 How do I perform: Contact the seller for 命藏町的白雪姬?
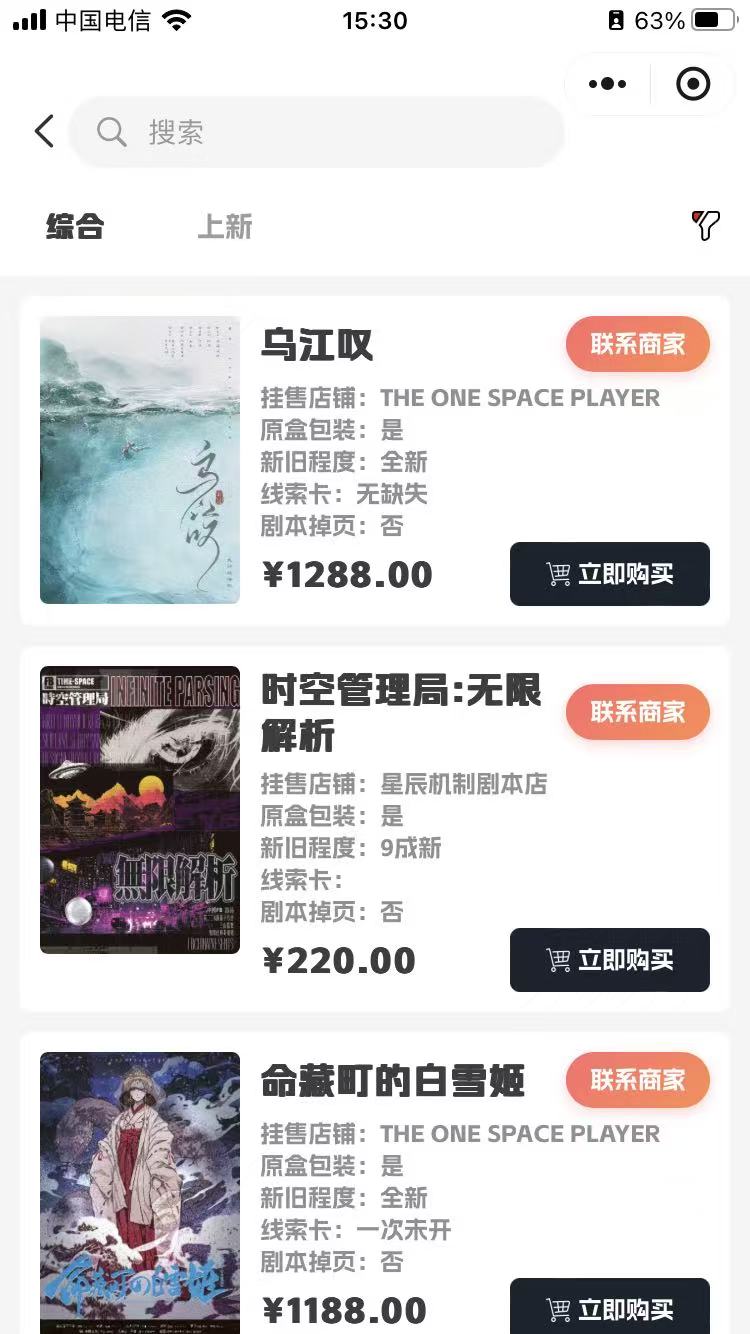pos(637,1080)
